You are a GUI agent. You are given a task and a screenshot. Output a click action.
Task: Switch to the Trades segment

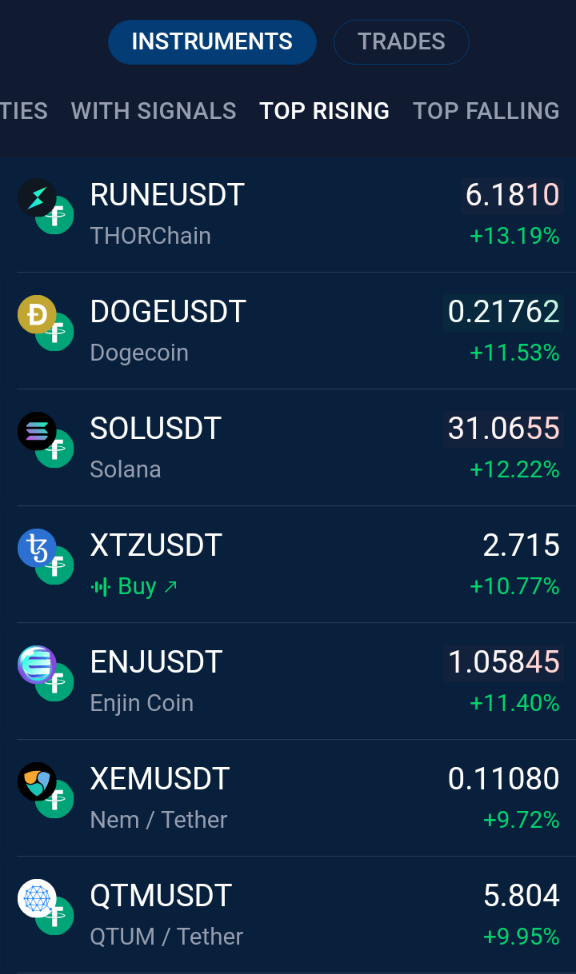click(x=401, y=42)
